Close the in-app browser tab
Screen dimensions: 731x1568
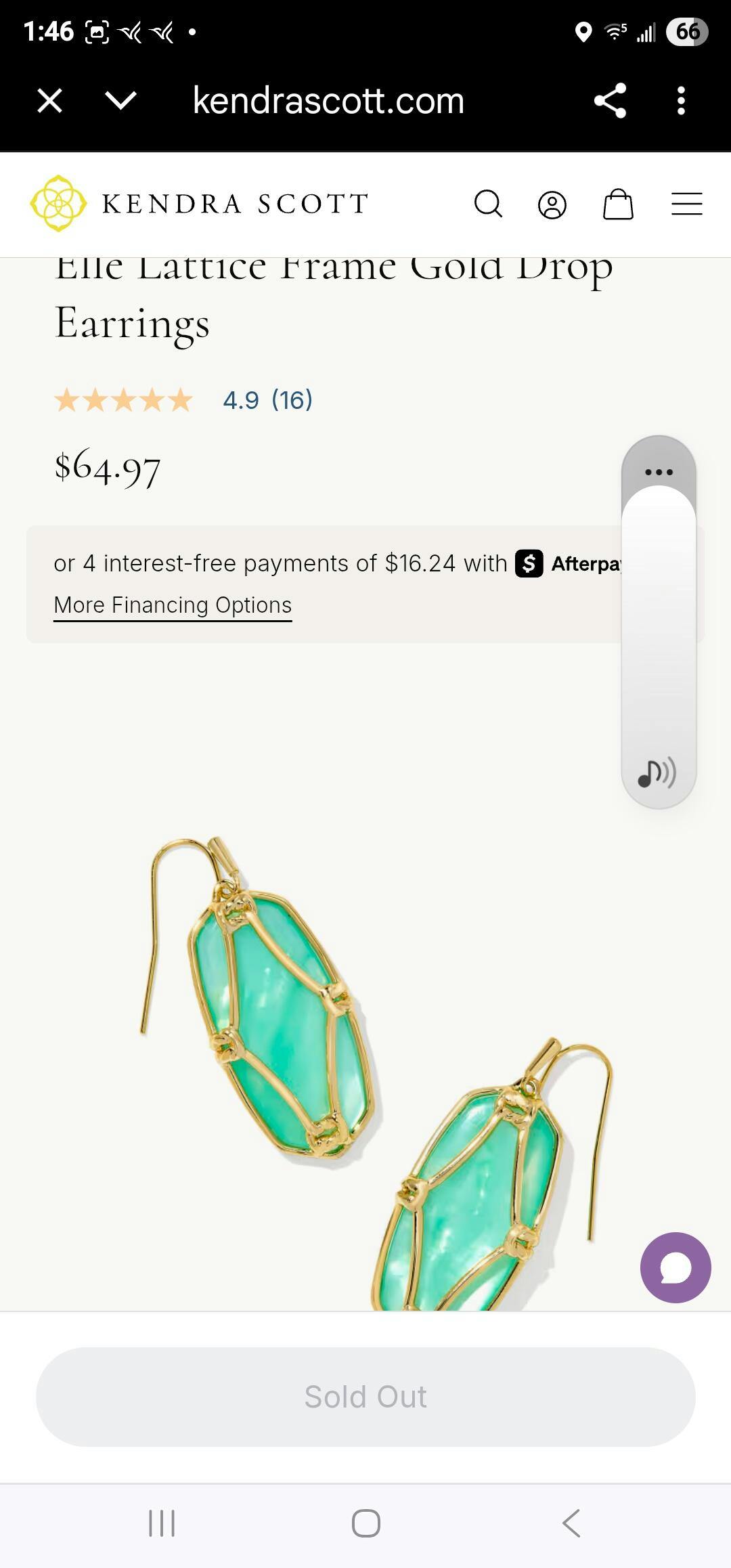49,101
